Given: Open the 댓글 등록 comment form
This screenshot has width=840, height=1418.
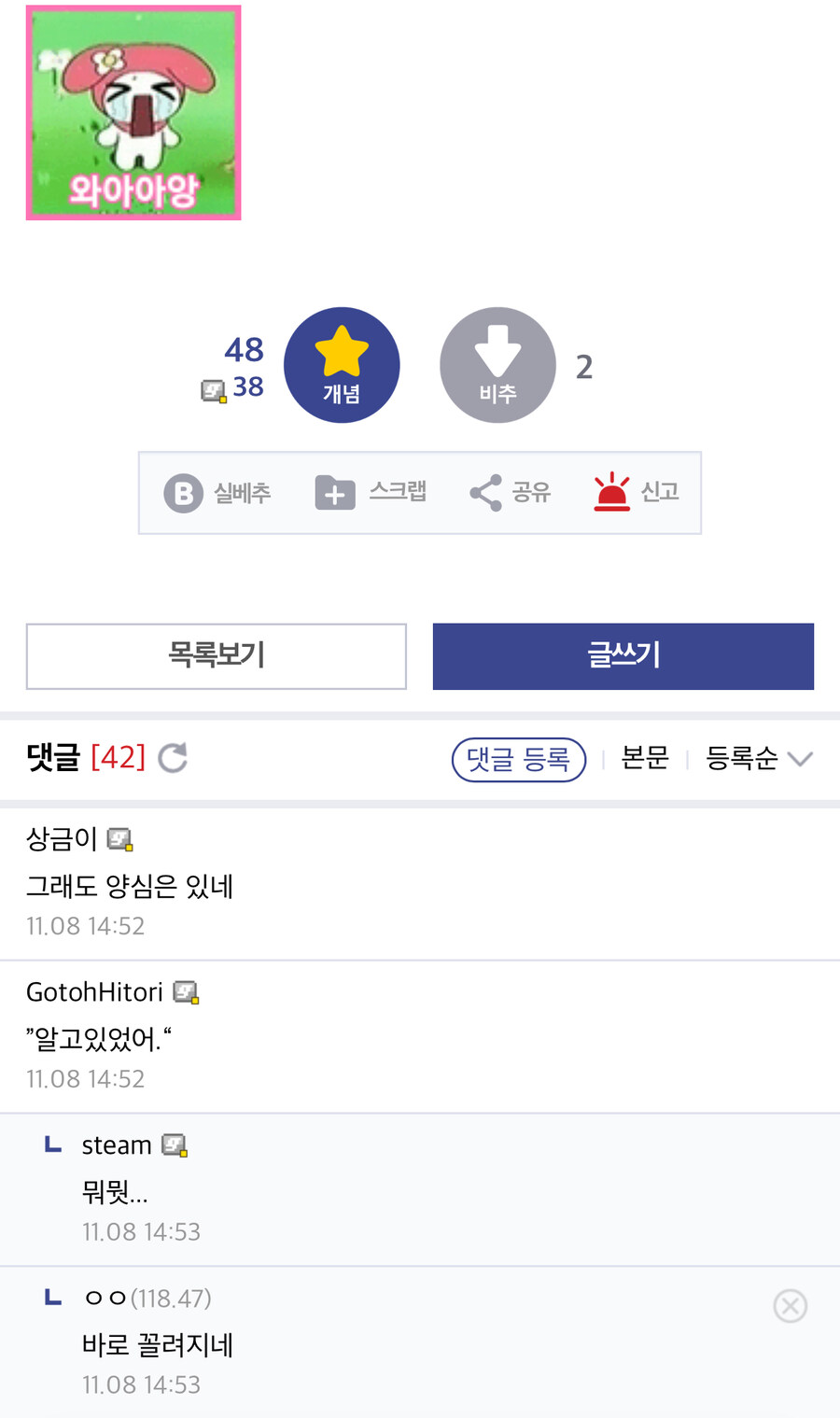Looking at the screenshot, I should tap(519, 759).
